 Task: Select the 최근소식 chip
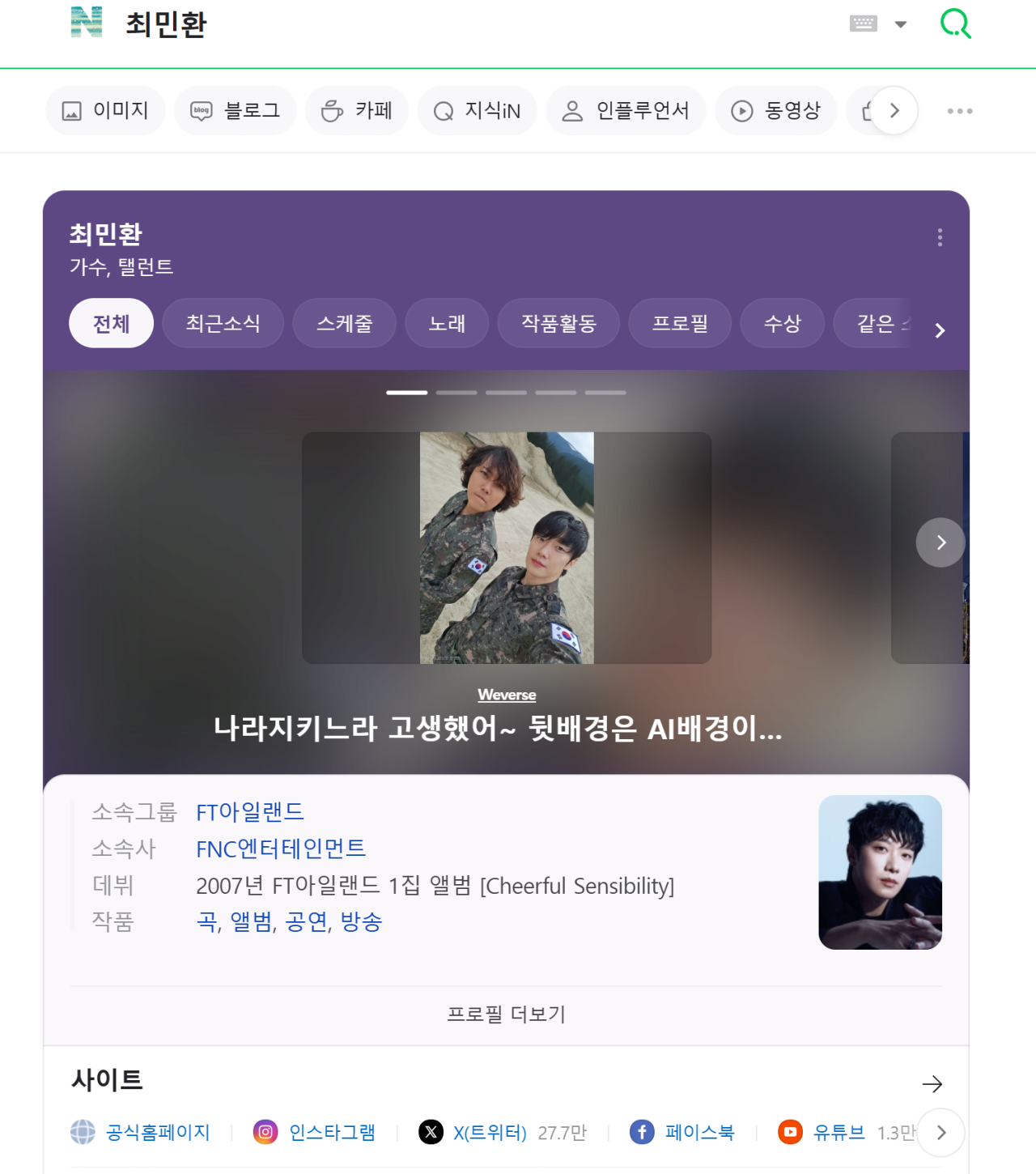[223, 323]
